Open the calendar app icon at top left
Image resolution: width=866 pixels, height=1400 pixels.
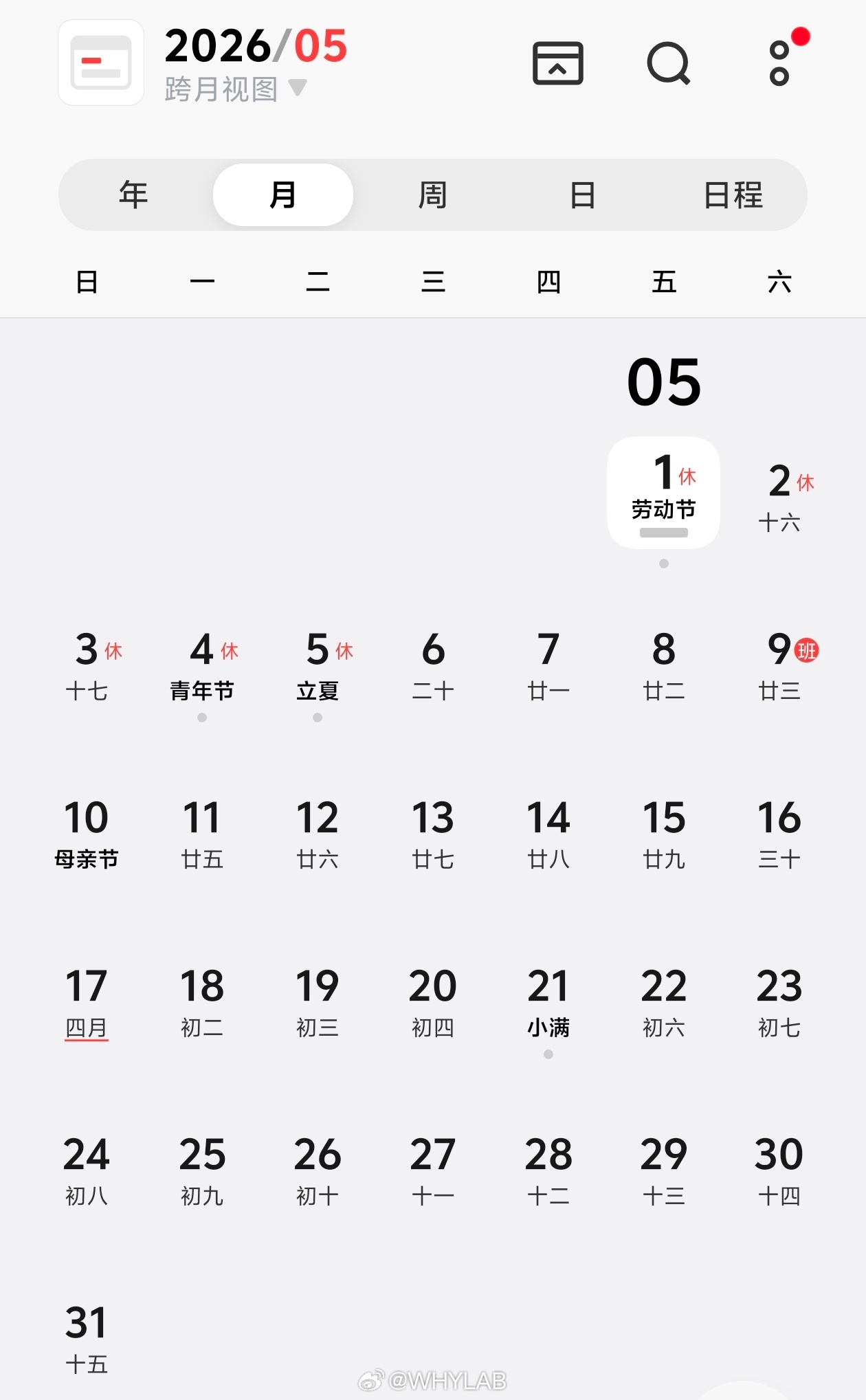click(100, 63)
